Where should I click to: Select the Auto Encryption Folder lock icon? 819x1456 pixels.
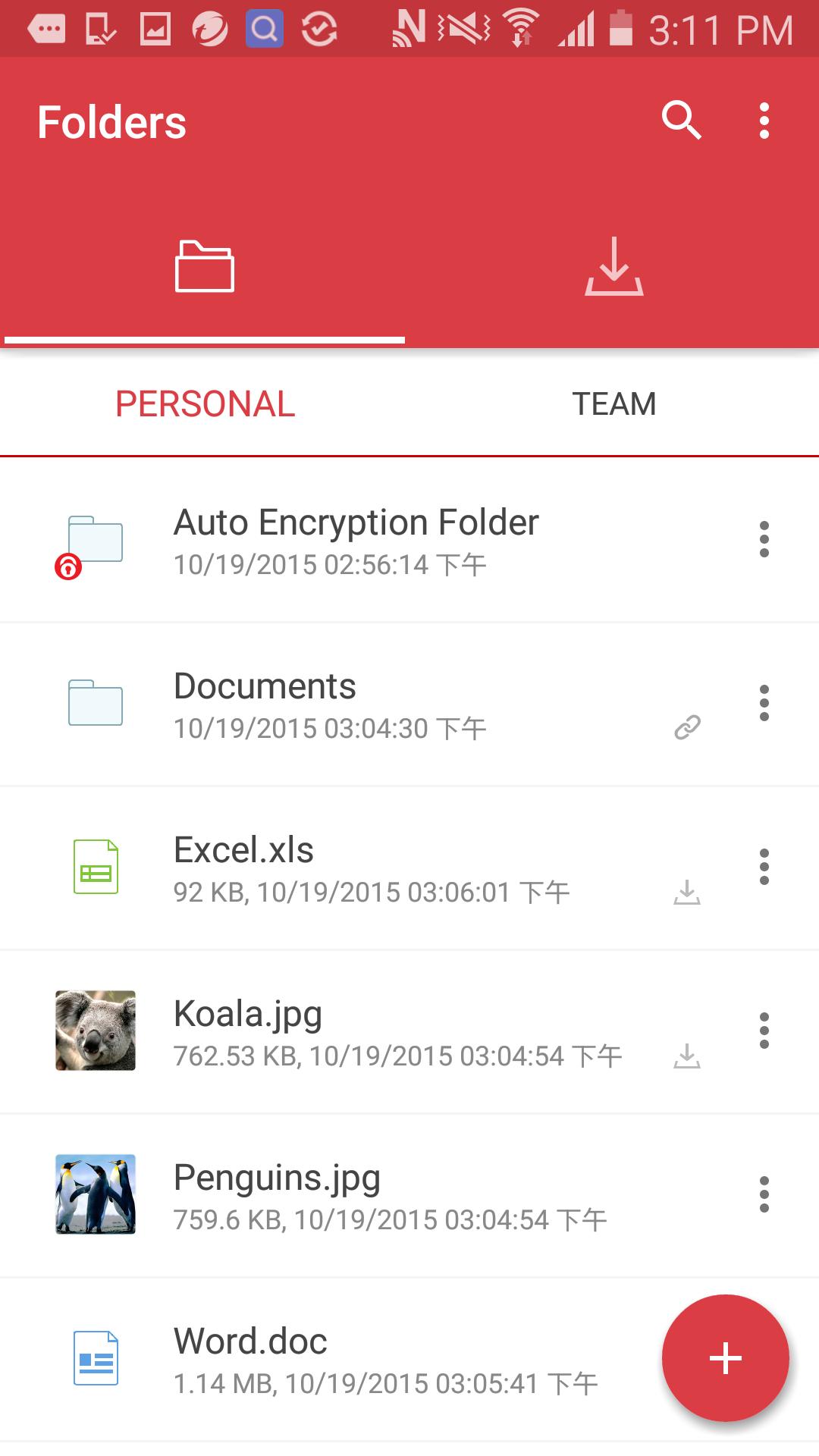click(67, 567)
